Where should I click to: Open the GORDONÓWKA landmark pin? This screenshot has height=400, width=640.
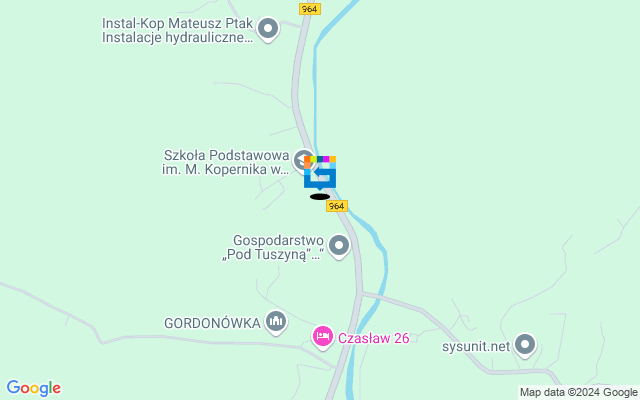click(277, 322)
